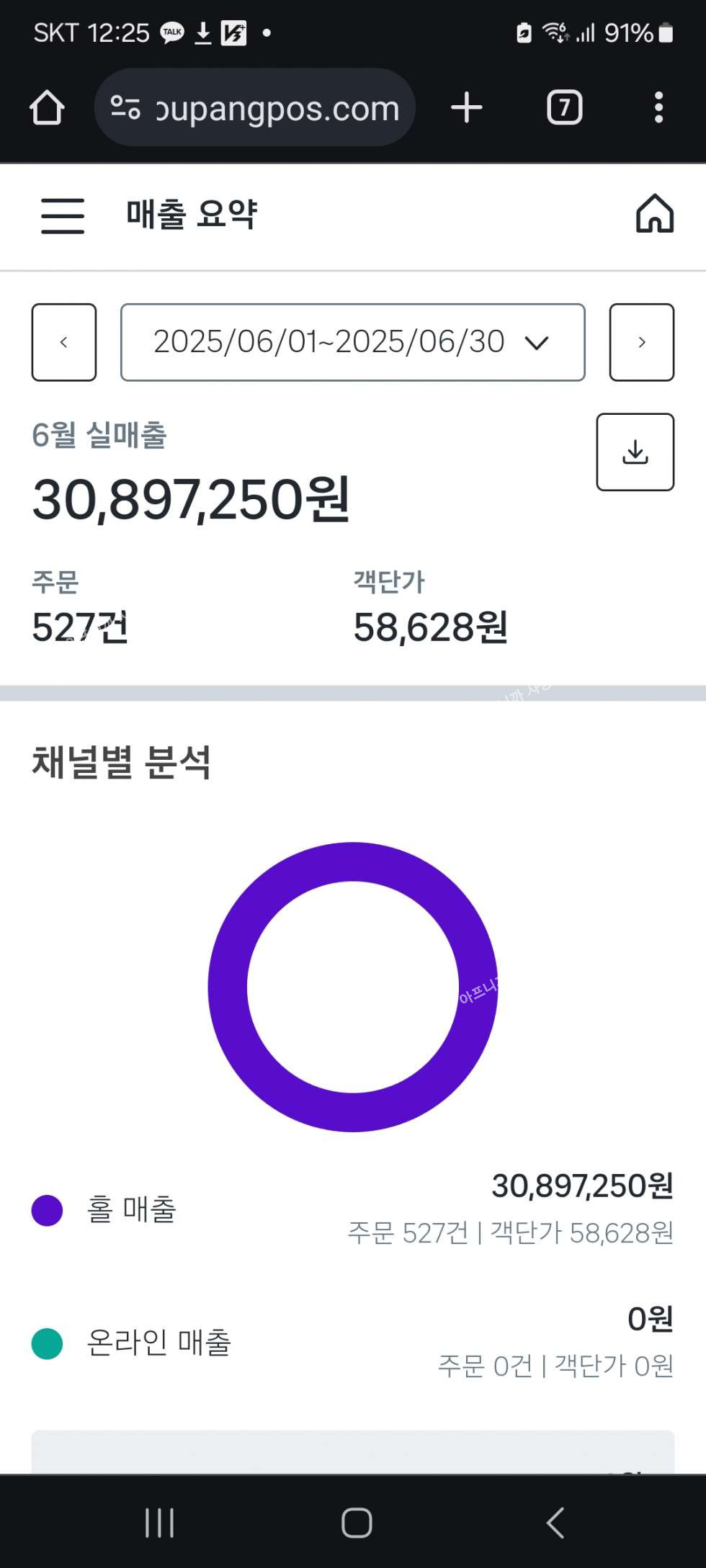The height and width of the screenshot is (1568, 706).
Task: Open the browser overflow menu
Action: (658, 108)
